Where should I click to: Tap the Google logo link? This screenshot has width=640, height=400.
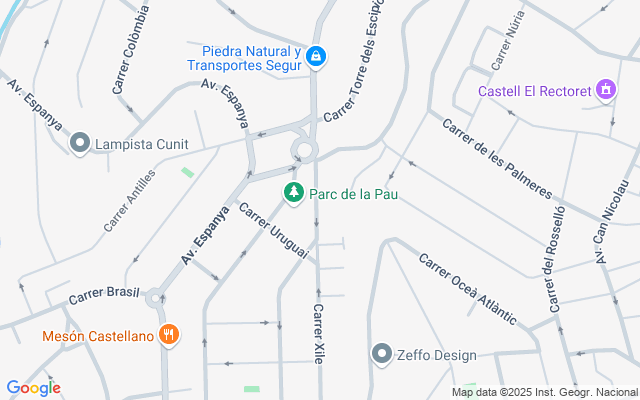coord(33,388)
